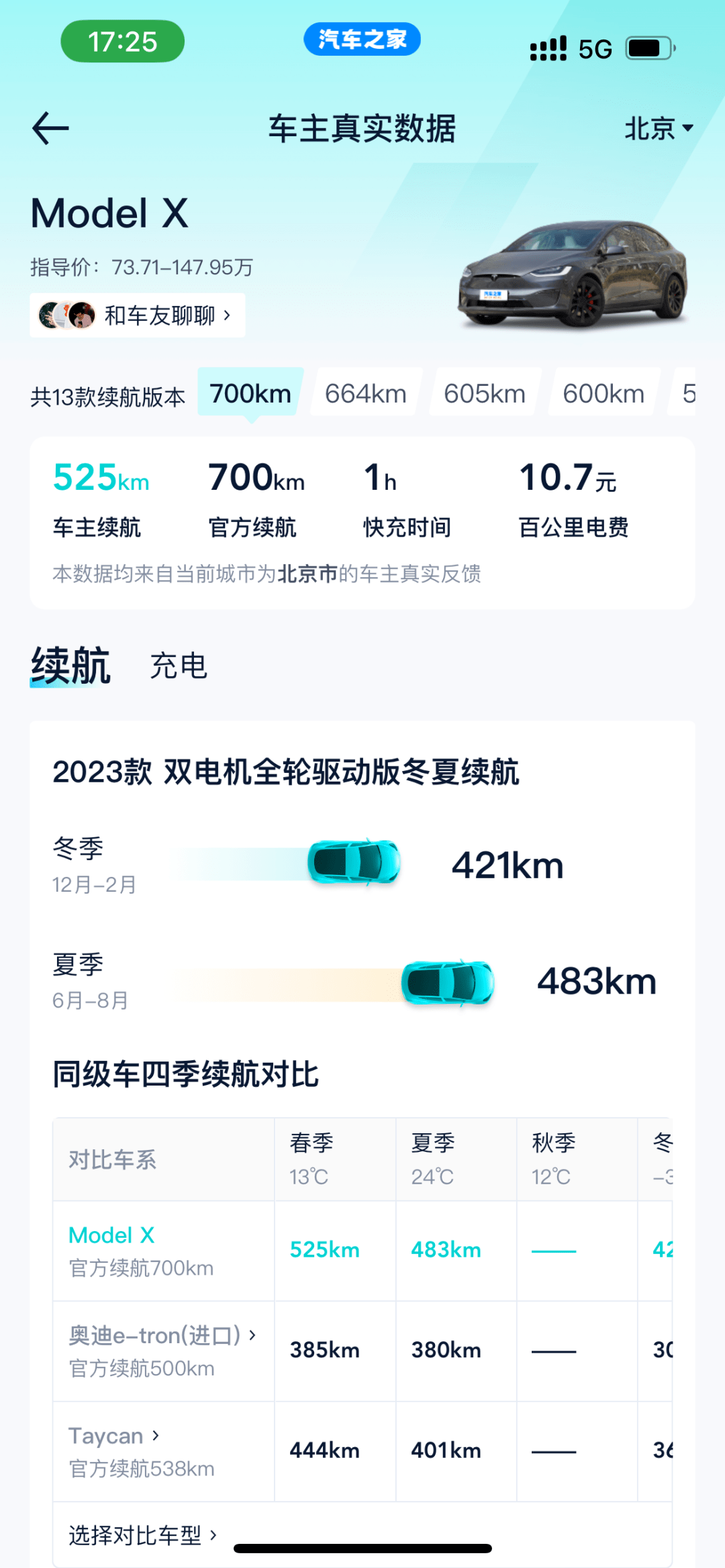
Task: Tap 选择对比车型 to pick models
Action: [142, 1534]
